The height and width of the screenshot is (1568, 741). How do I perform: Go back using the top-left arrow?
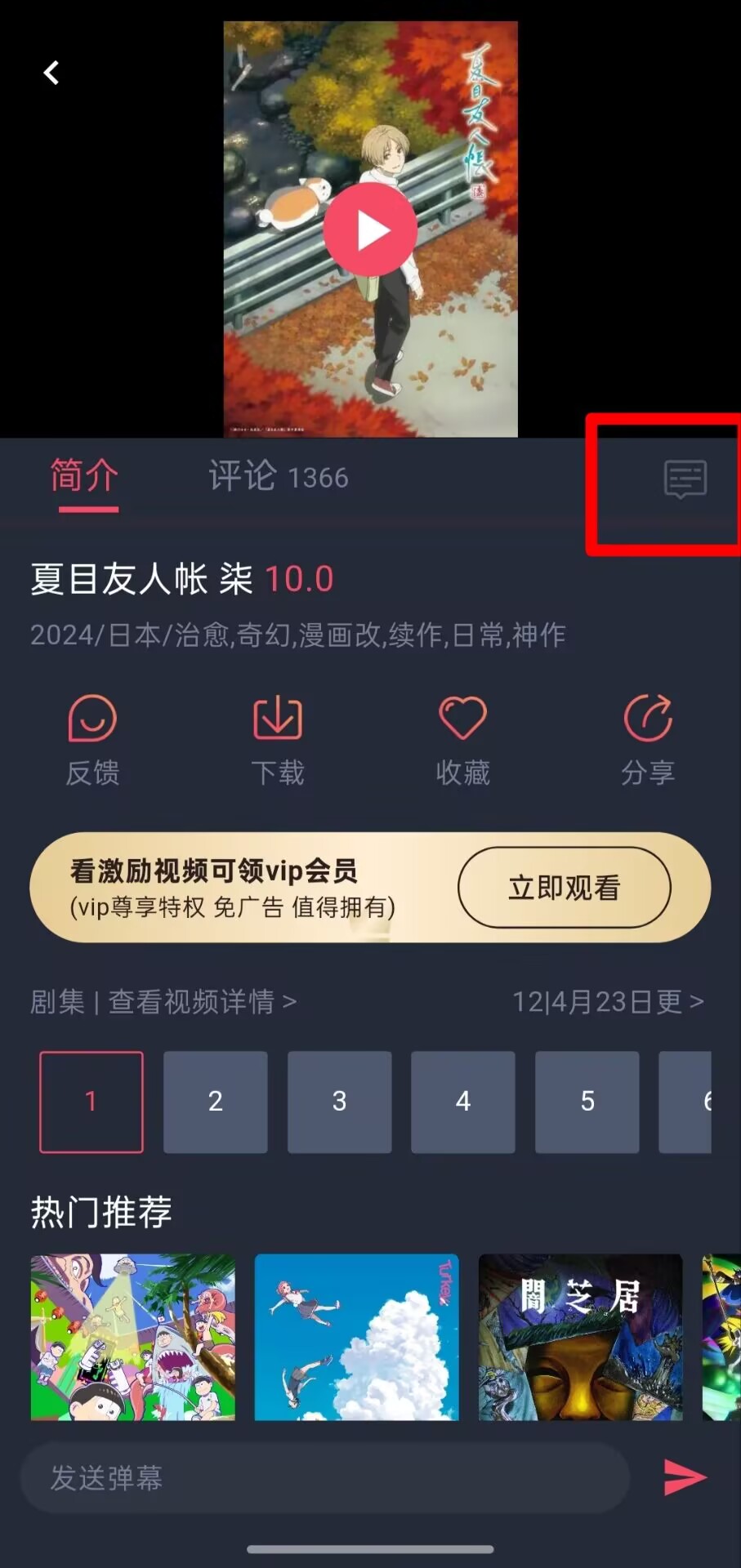pos(51,73)
